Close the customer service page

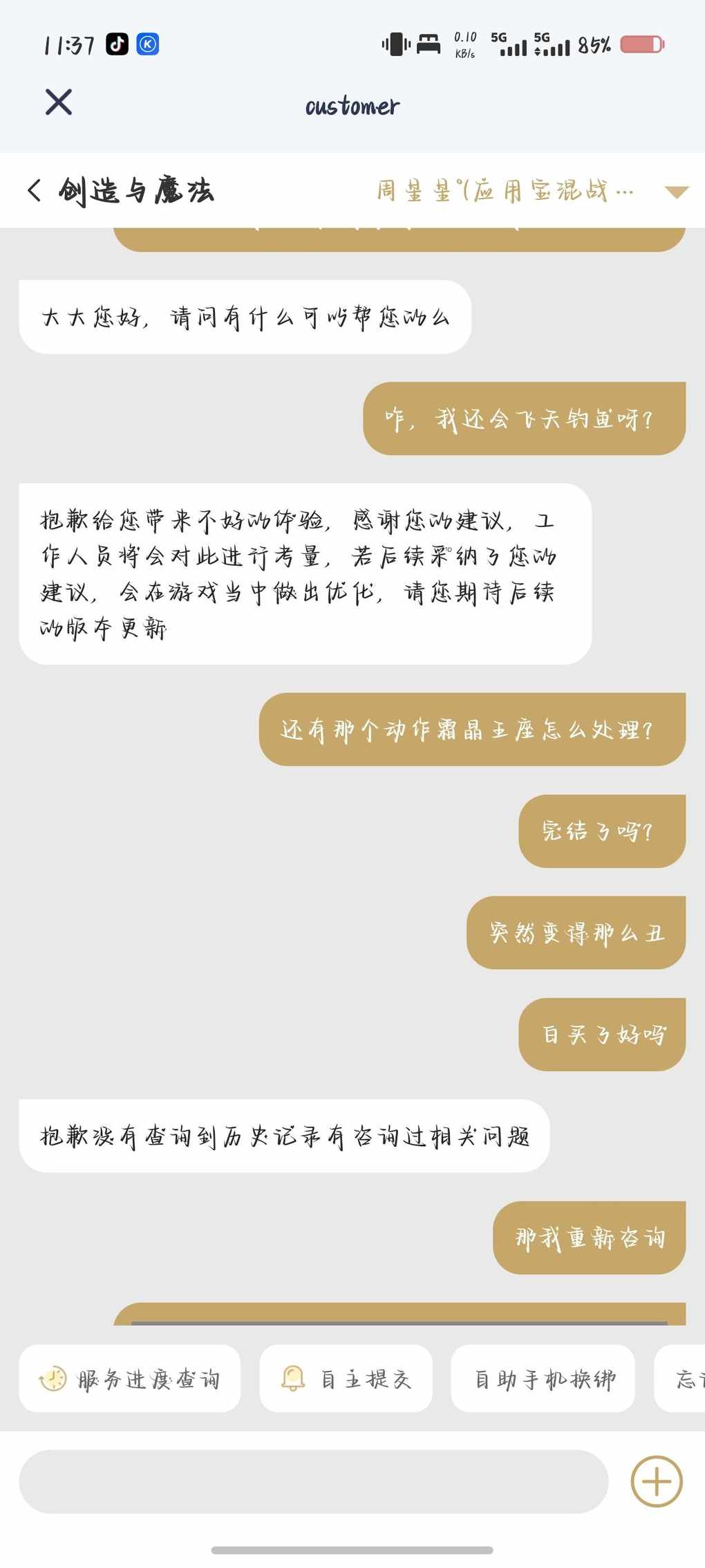tap(59, 102)
